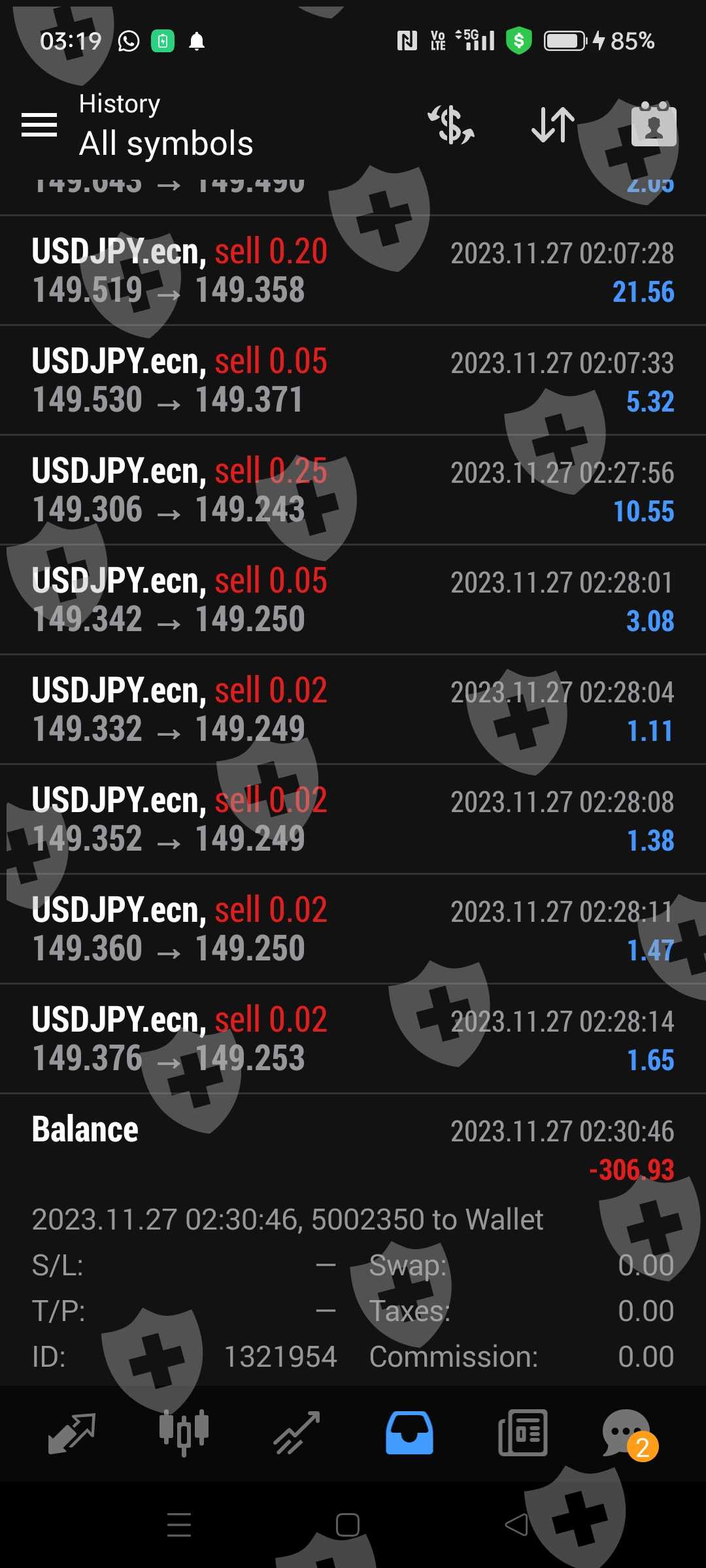Open the hamburger drawer menu
The width and height of the screenshot is (706, 1568).
(39, 125)
